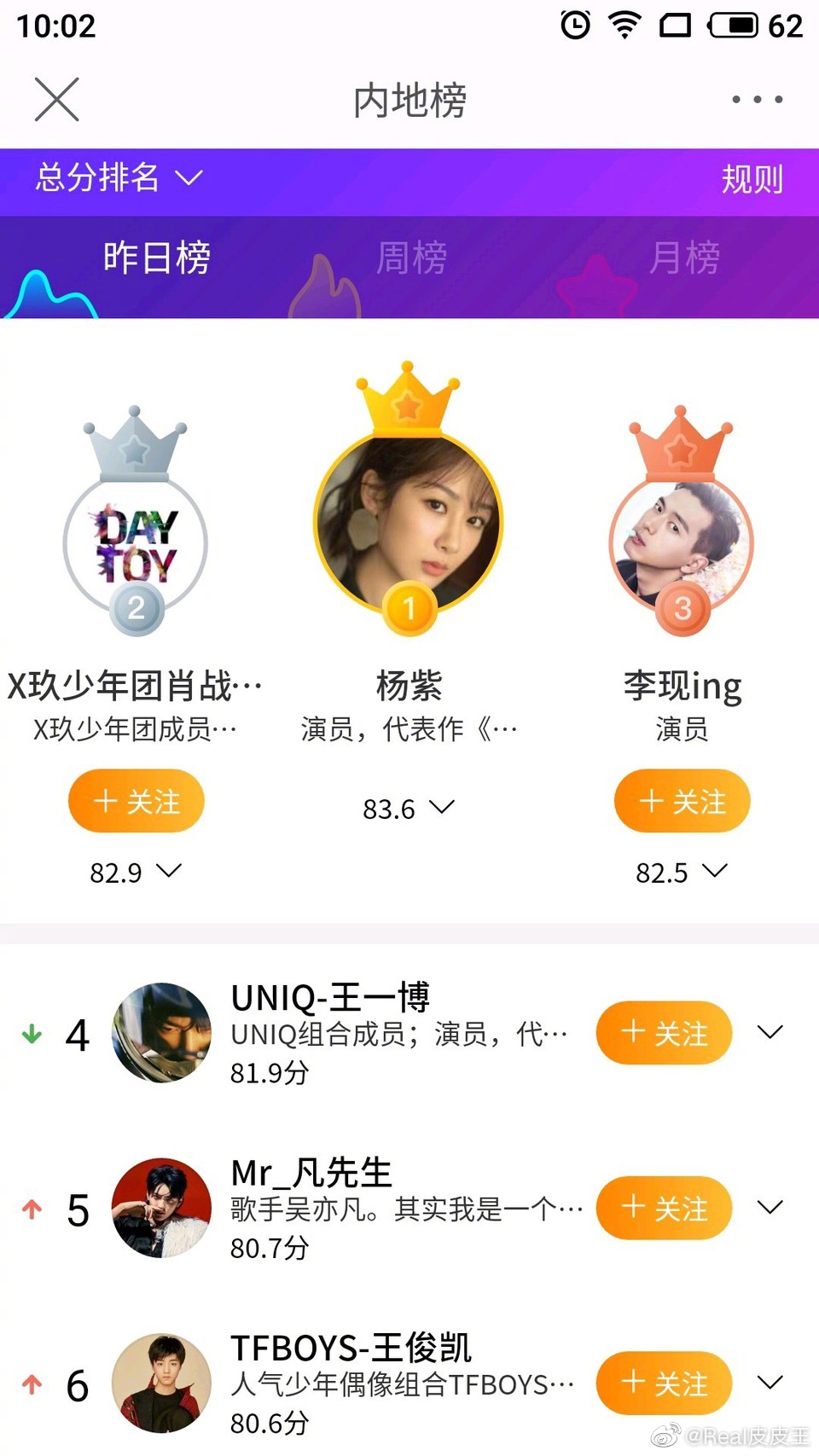The image size is (819, 1456).
Task: Open 杨紫's profile picture
Action: (409, 525)
